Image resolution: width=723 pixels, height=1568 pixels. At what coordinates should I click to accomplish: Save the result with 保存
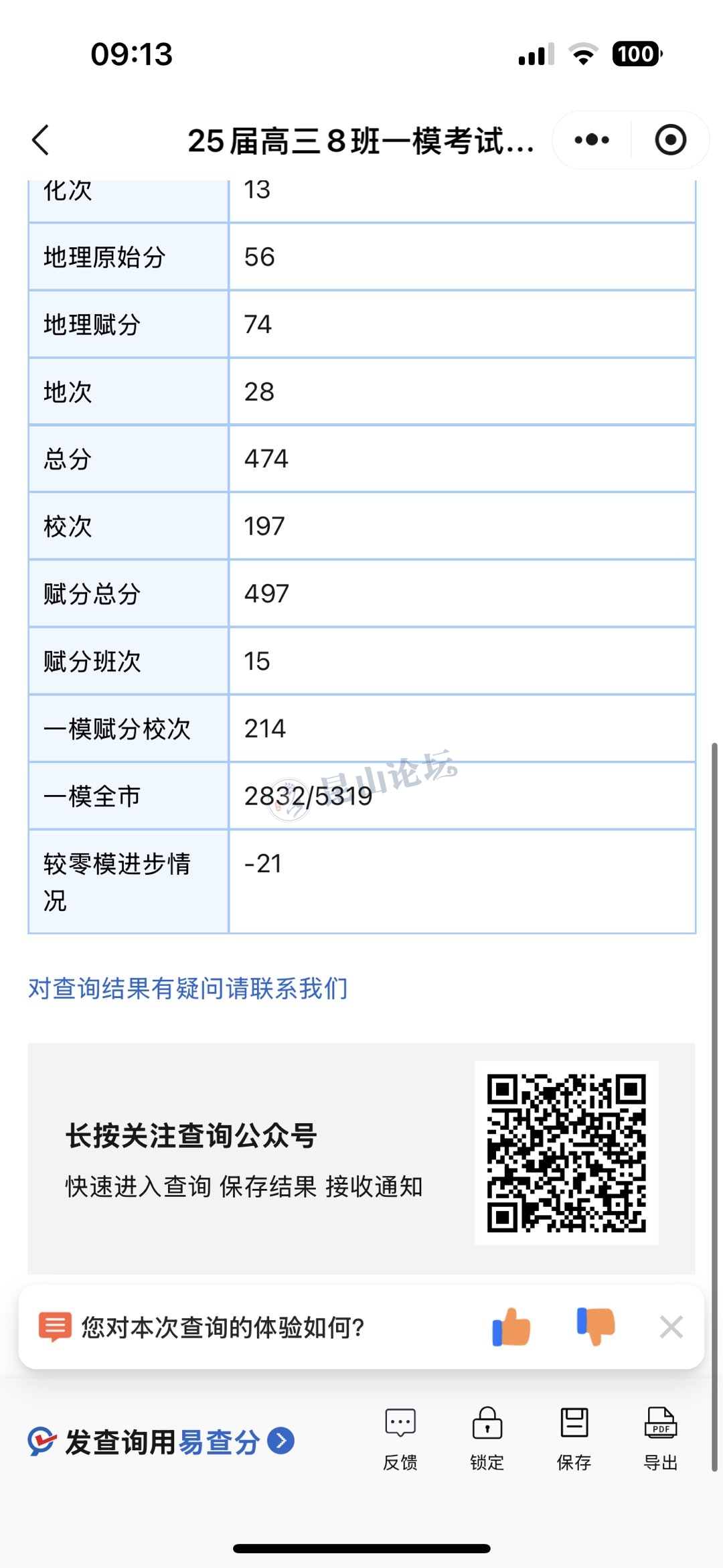pos(574,1437)
